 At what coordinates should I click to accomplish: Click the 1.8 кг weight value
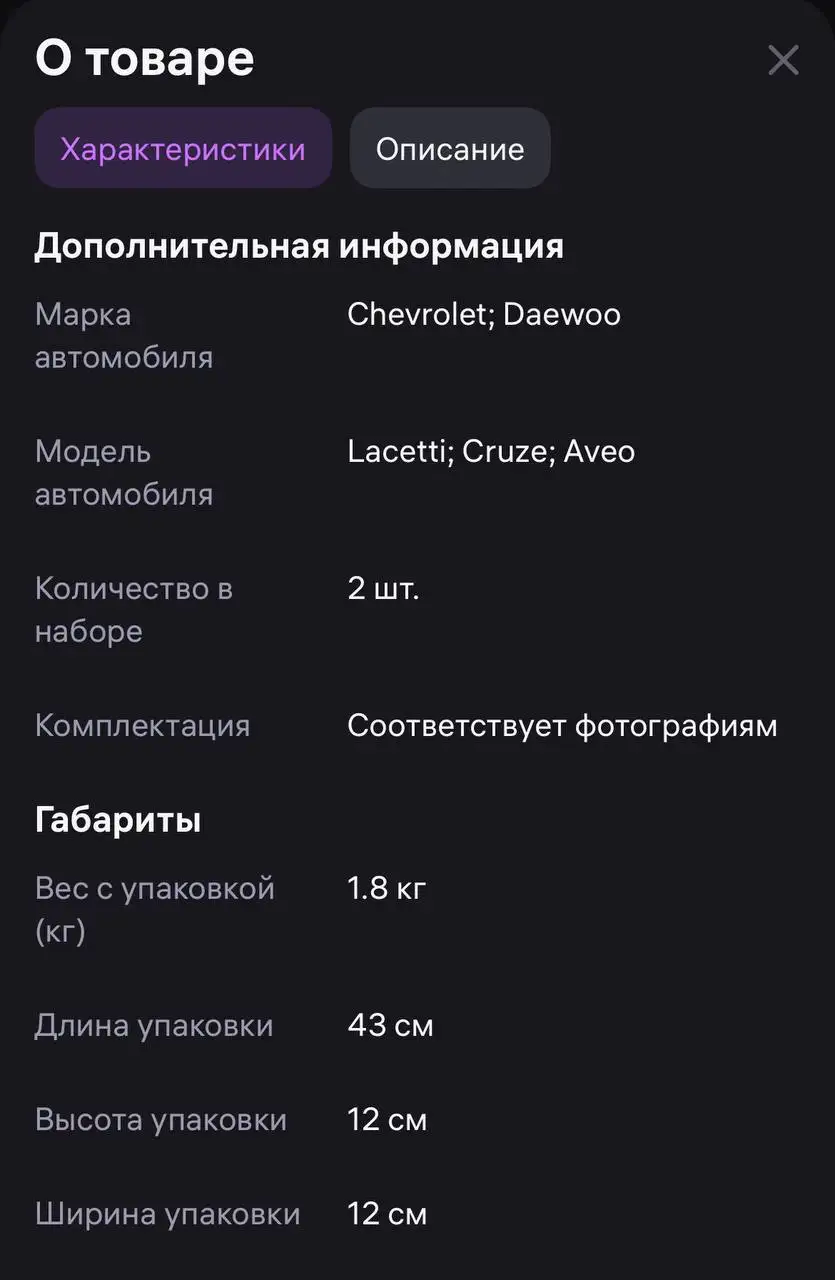coord(385,887)
